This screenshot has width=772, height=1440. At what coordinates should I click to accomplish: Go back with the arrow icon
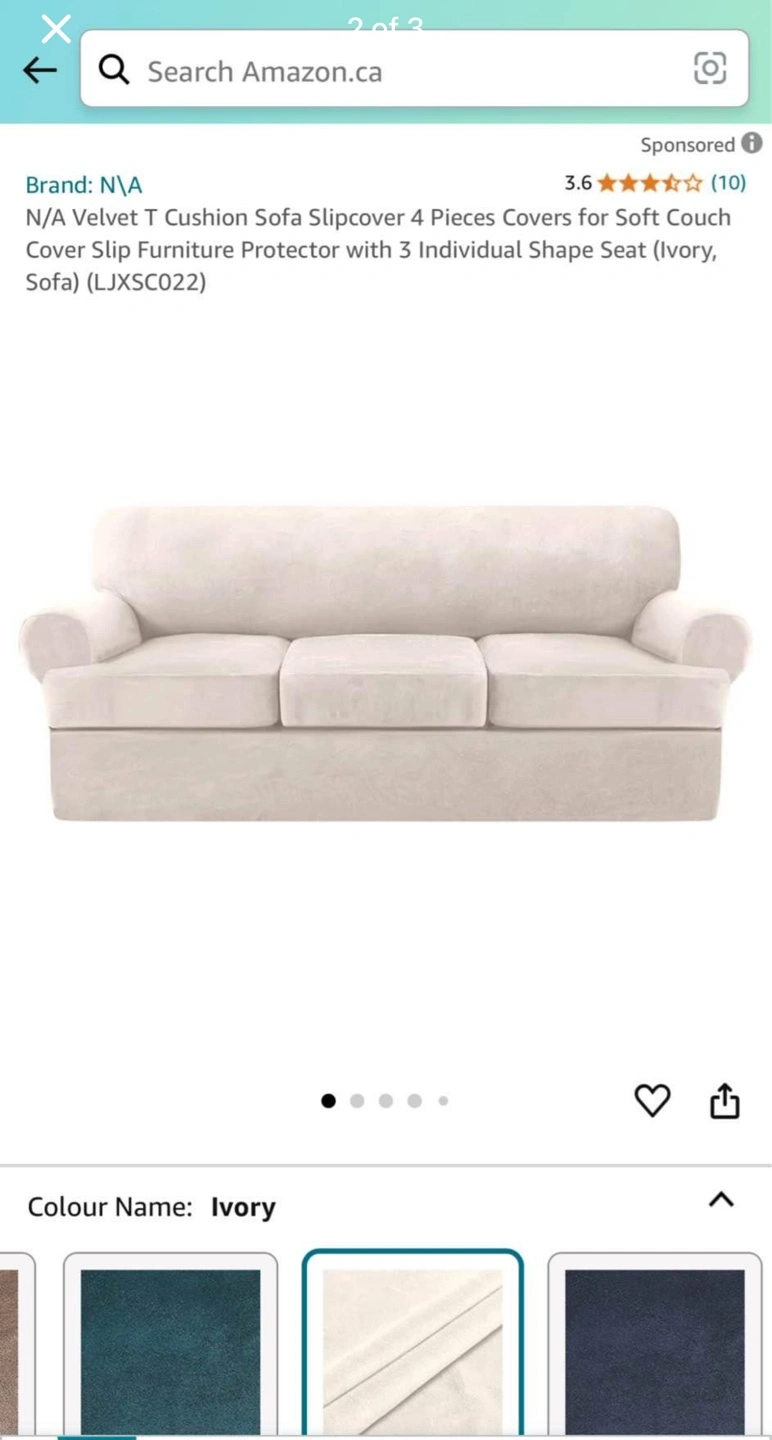point(40,70)
